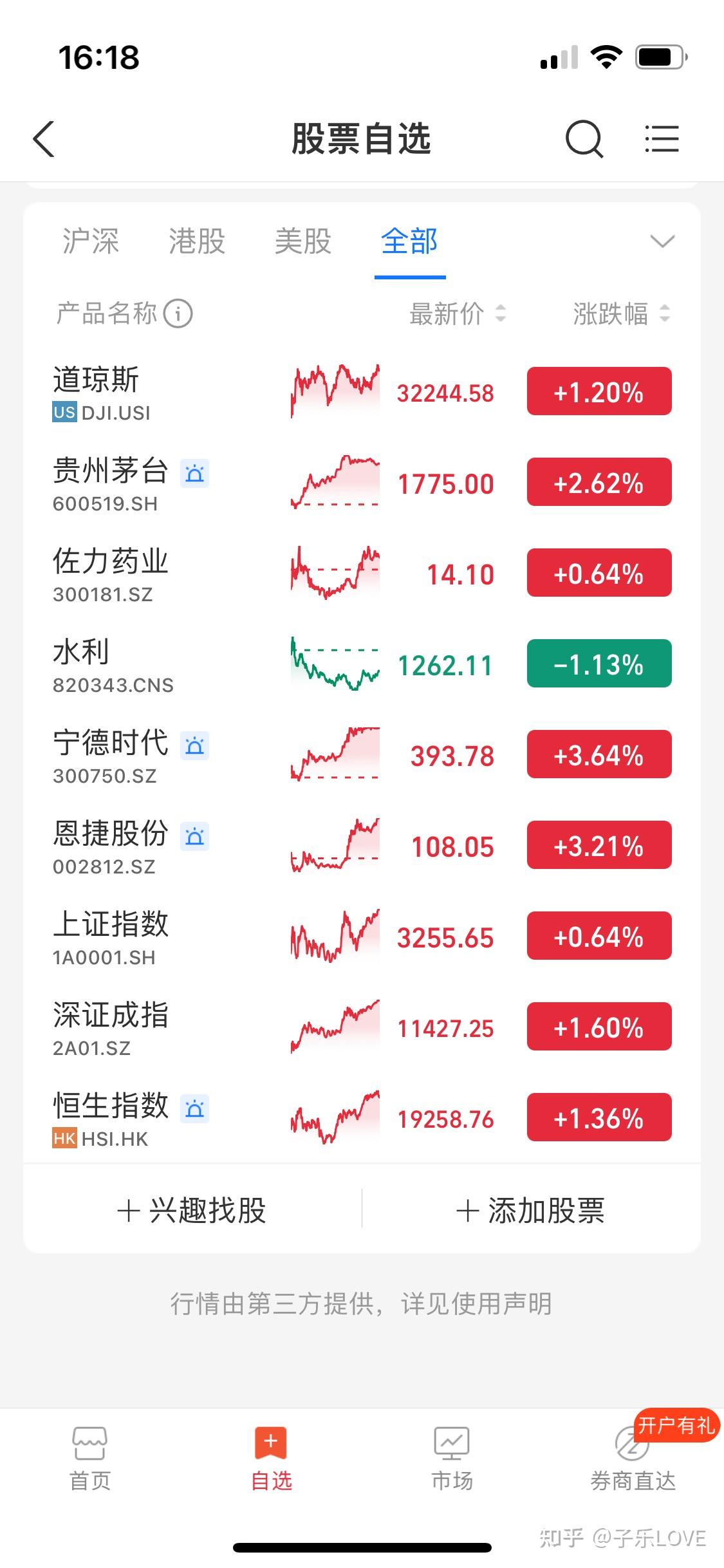Show the 产品名称 info icon
The height and width of the screenshot is (1568, 724).
(178, 314)
